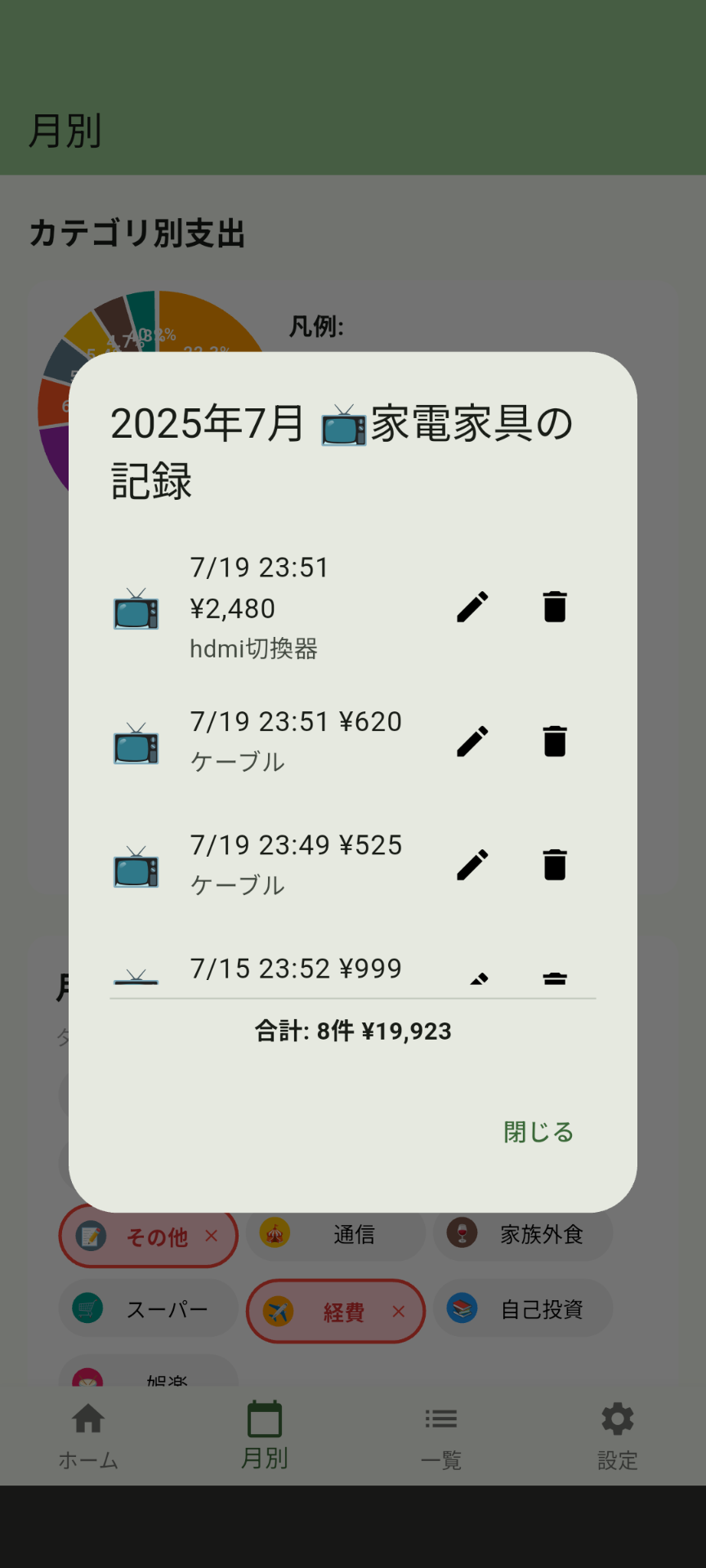This screenshot has width=706, height=1568.
Task: Delete the ¥525 ケーブル entry
Action: point(554,864)
